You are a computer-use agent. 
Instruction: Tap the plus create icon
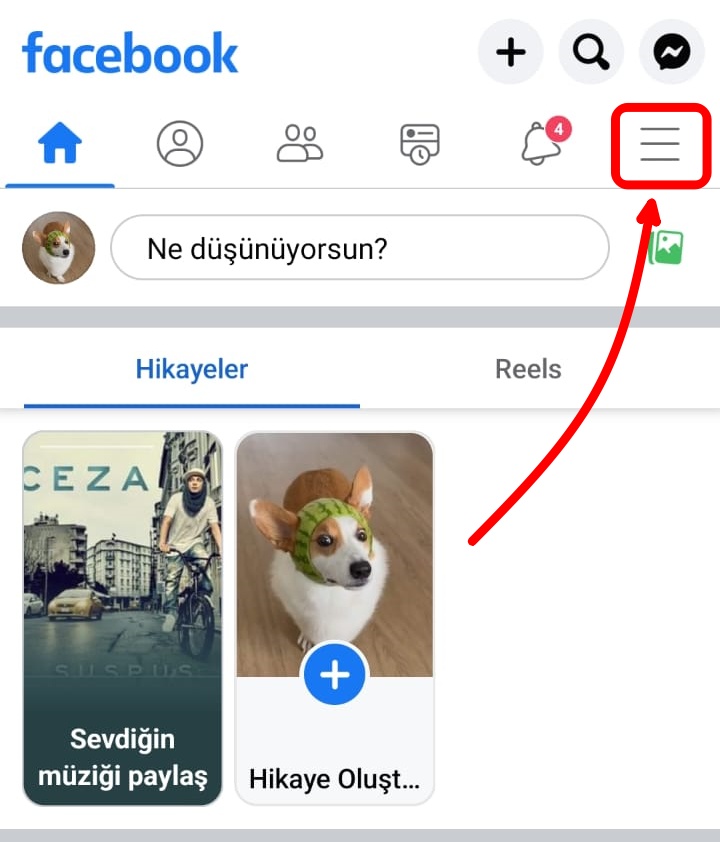tap(510, 52)
